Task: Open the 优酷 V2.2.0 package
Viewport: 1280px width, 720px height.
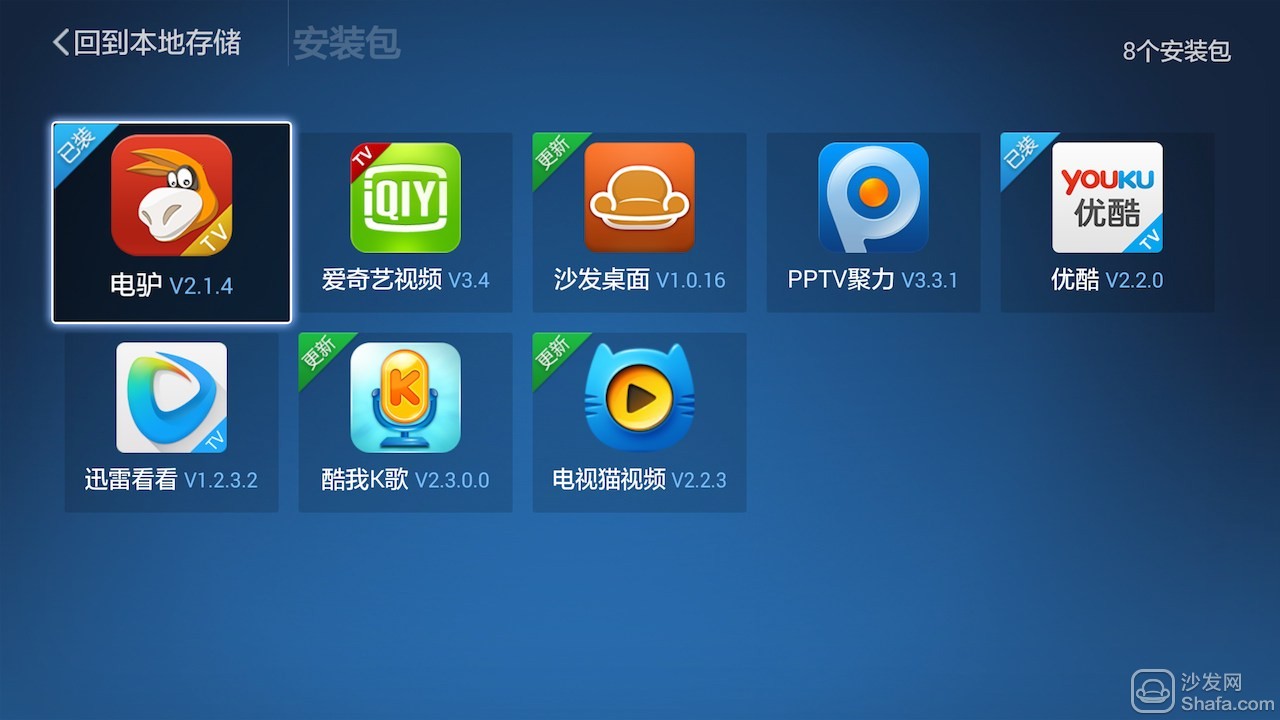Action: click(x=1107, y=222)
